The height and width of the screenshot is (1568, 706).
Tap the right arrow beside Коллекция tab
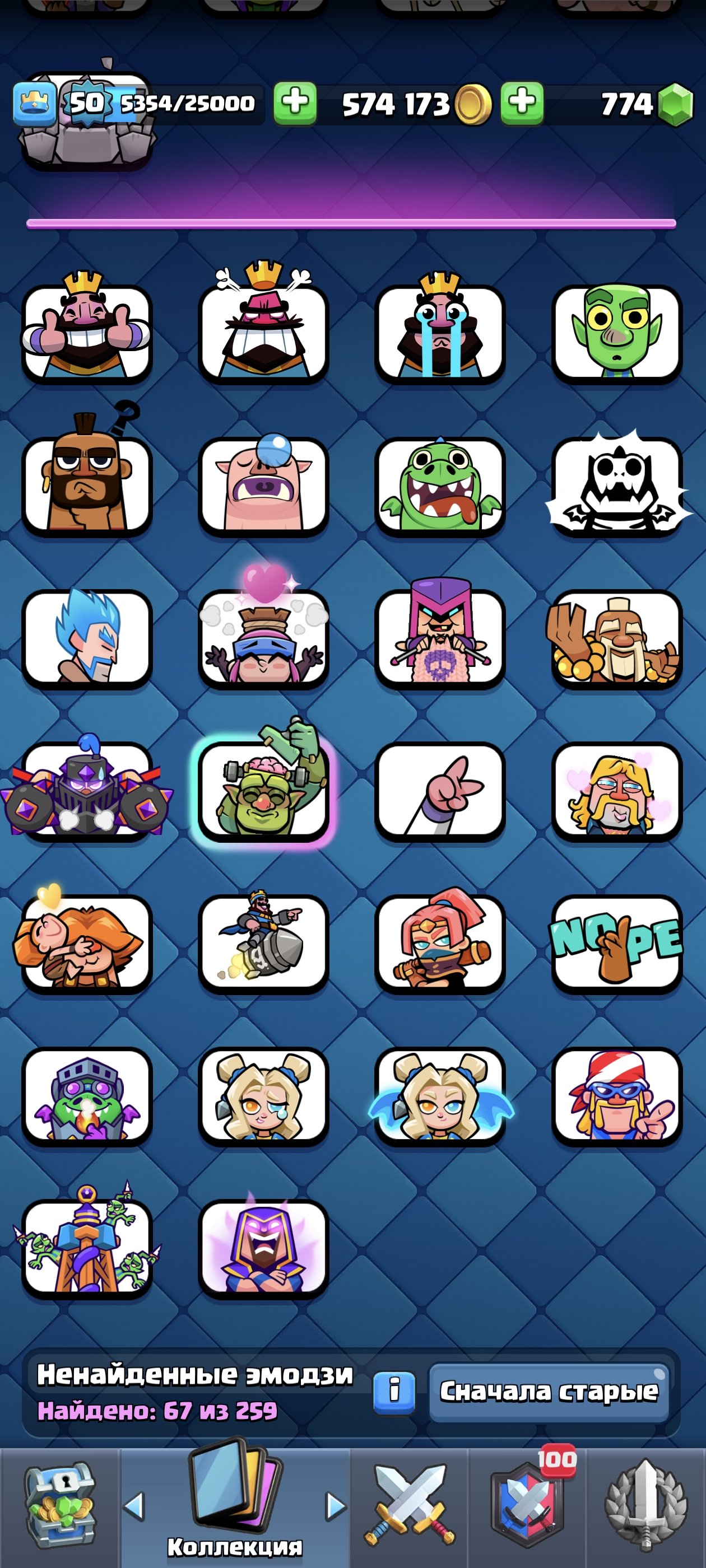coord(335,1506)
